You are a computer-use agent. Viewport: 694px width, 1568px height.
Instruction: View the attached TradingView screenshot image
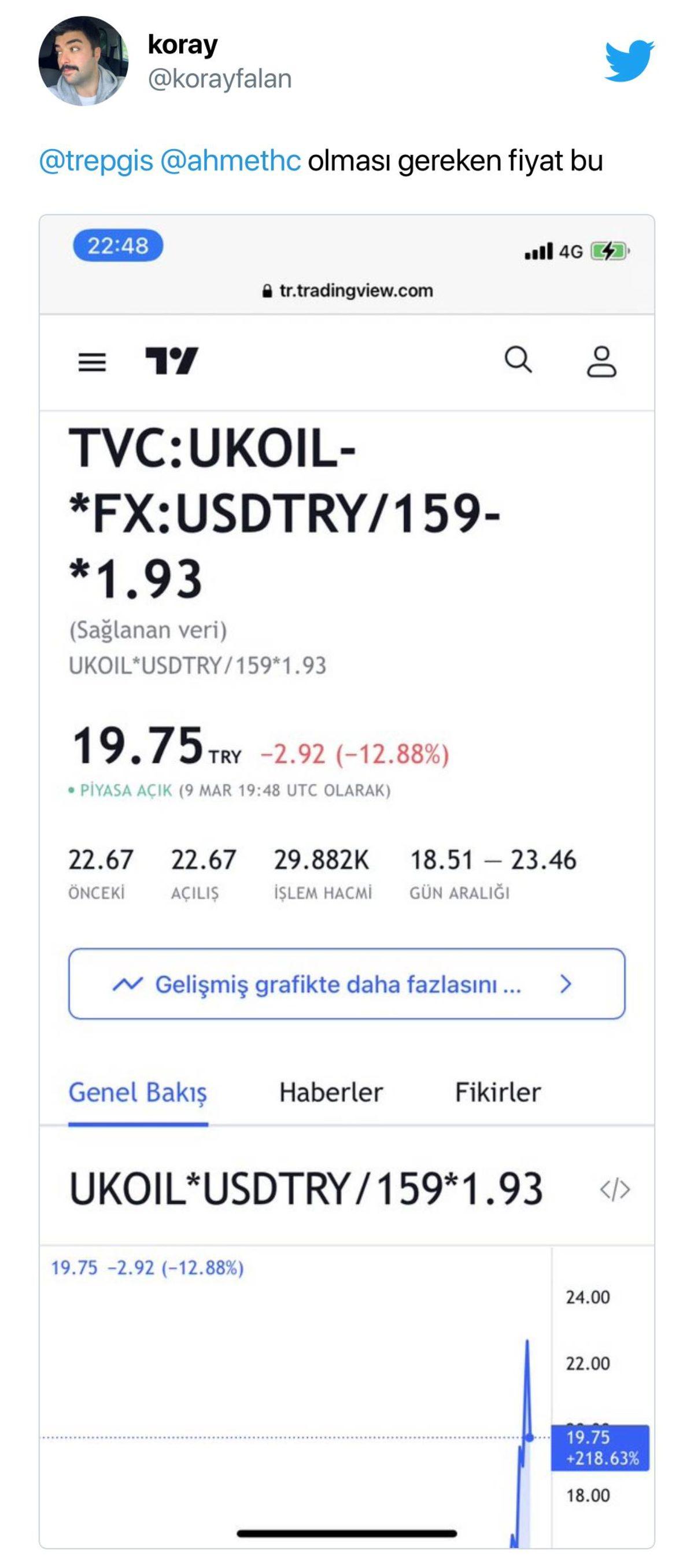pos(347,877)
